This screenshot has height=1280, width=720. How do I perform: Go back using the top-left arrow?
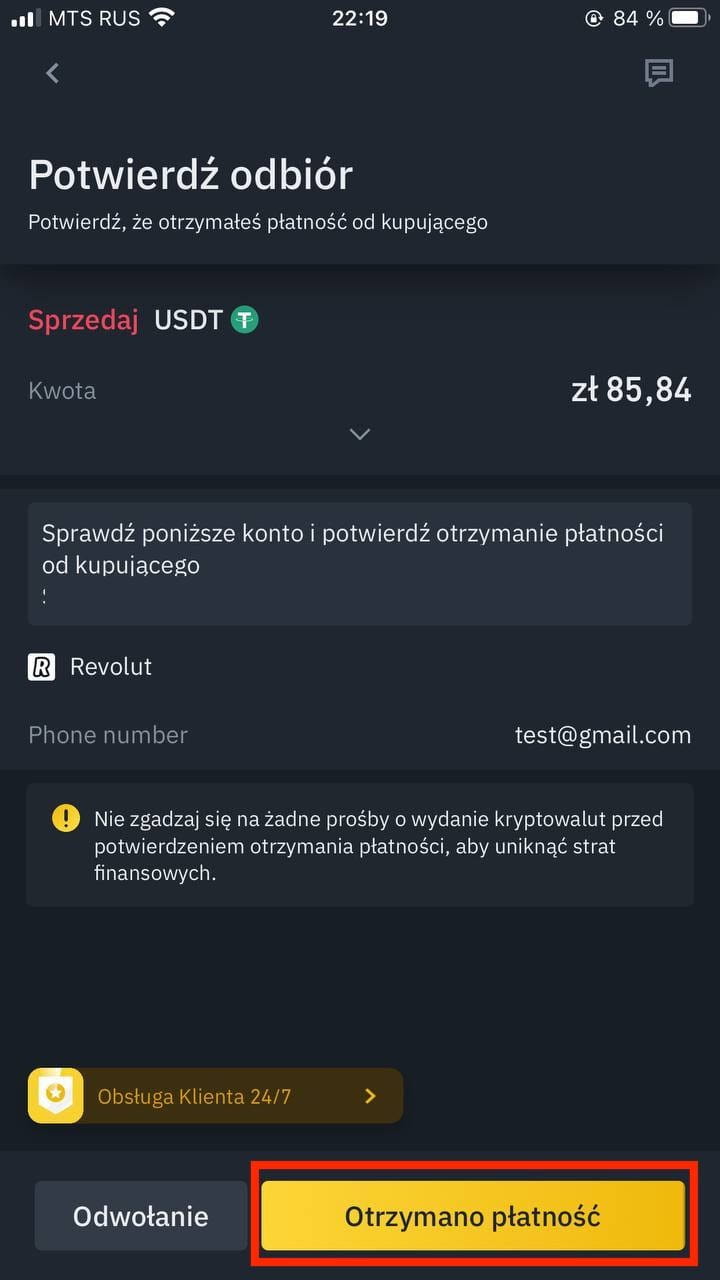point(53,73)
